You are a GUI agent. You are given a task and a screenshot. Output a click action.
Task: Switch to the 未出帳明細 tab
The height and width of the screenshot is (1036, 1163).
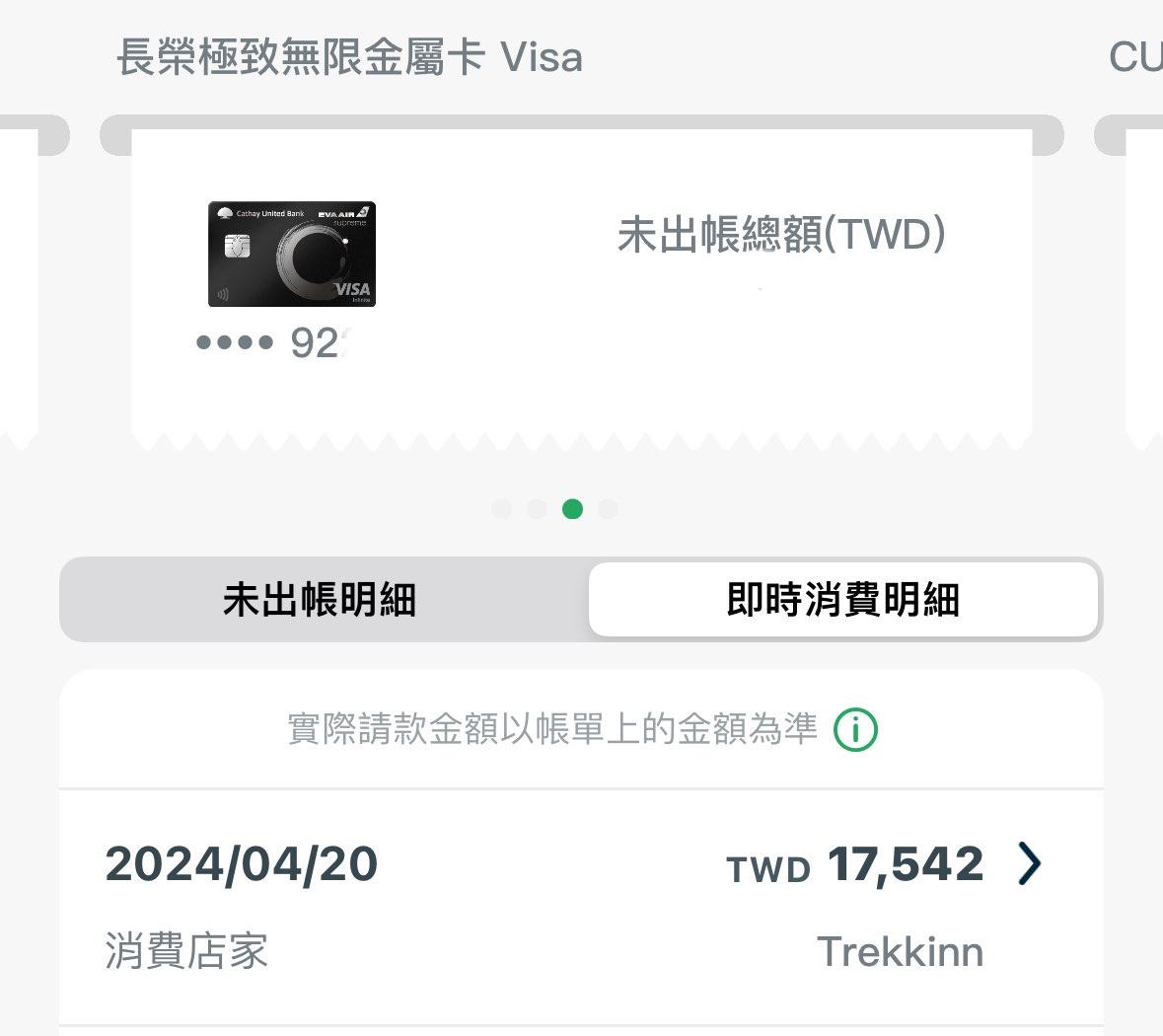pyautogui.click(x=321, y=600)
